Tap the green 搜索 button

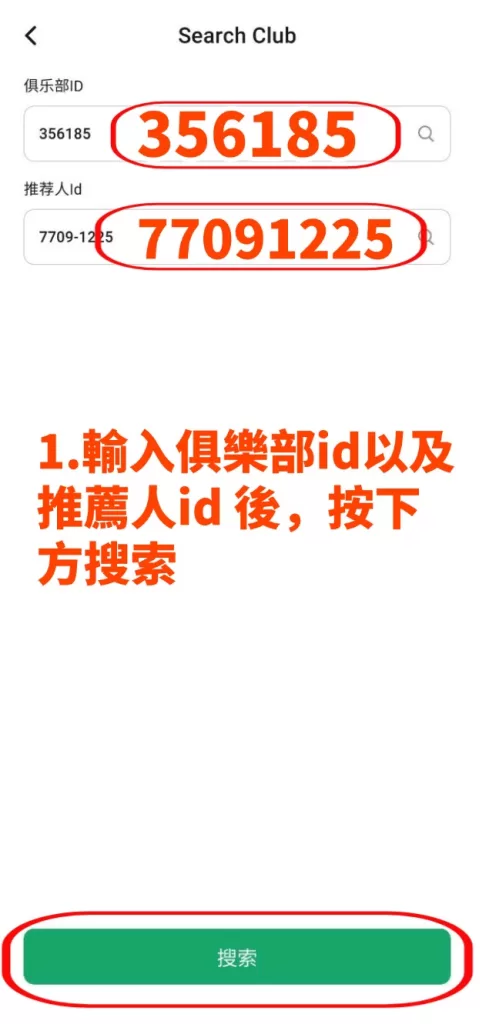tap(237, 957)
